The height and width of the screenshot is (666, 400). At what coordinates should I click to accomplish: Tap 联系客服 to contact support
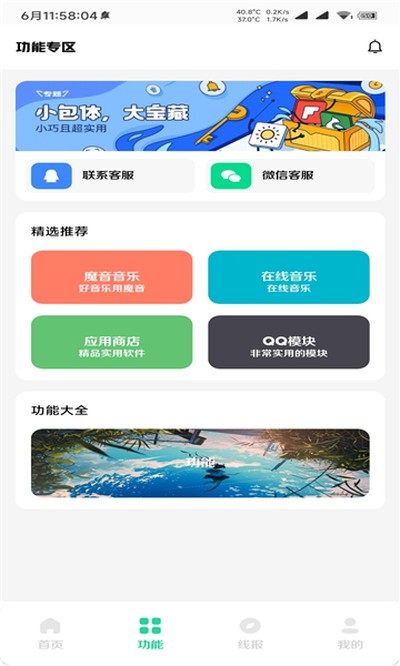(x=111, y=175)
